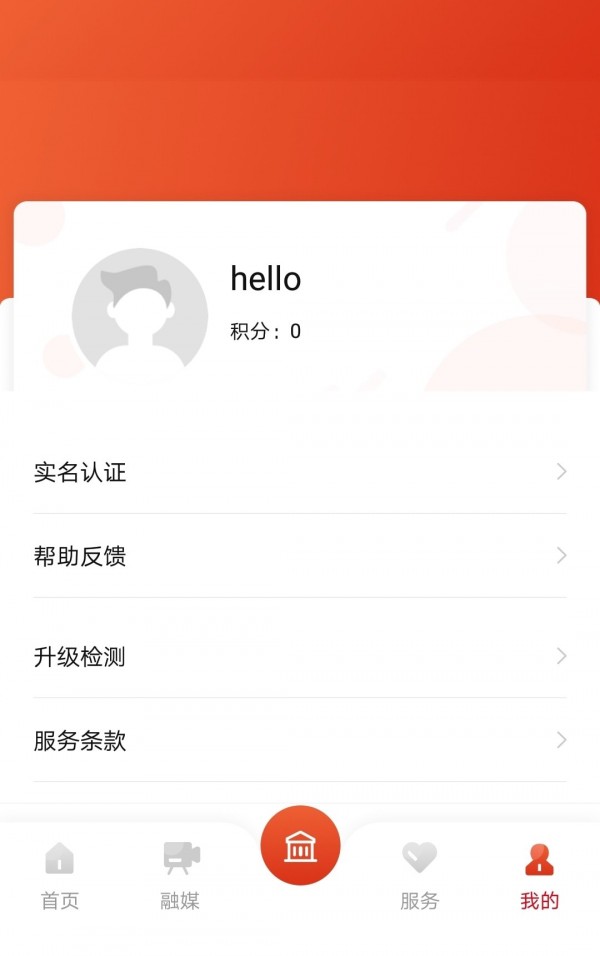The height and width of the screenshot is (956, 600).
Task: Check for updates via 升级检测
Action: tap(300, 657)
